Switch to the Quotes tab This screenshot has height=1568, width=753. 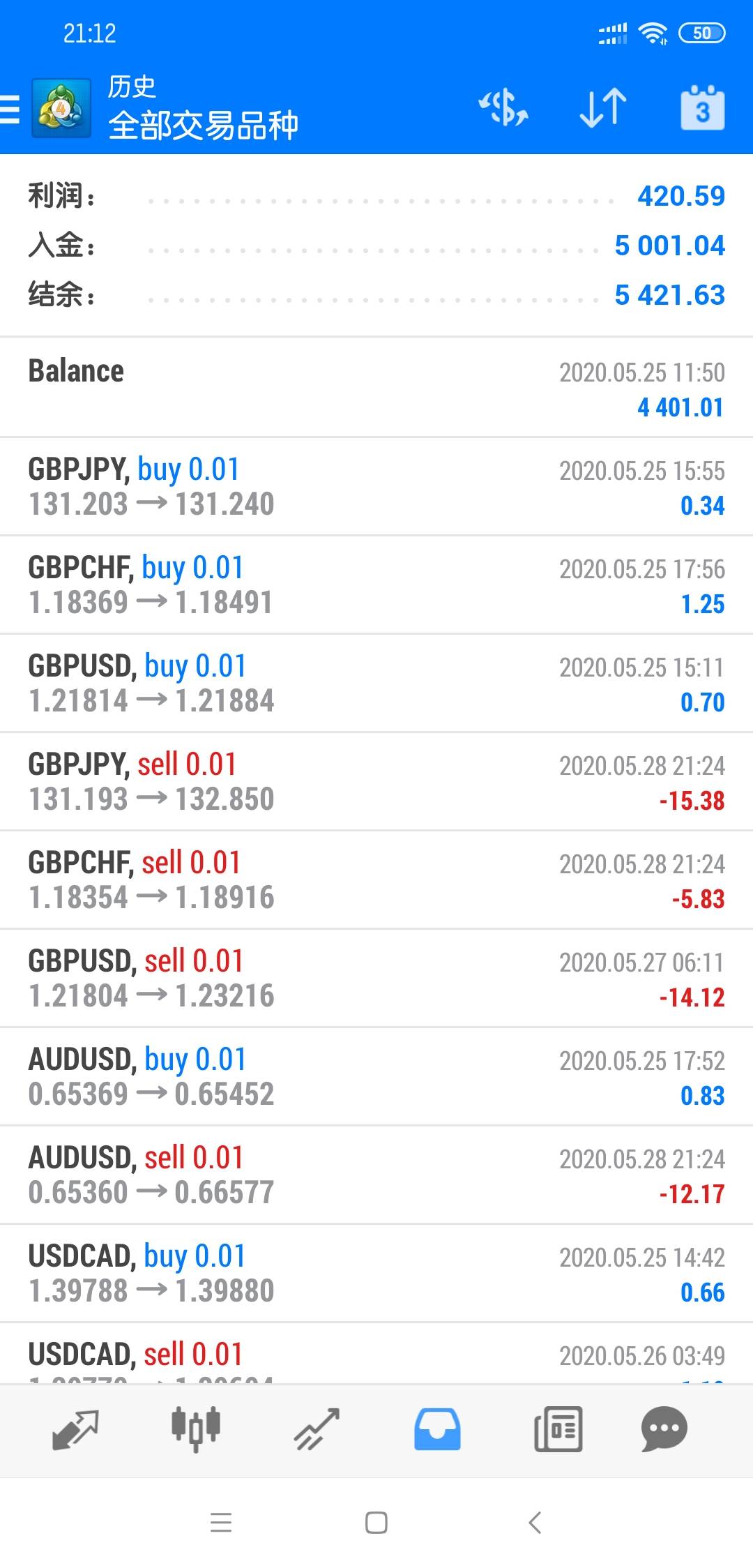coord(75,1428)
